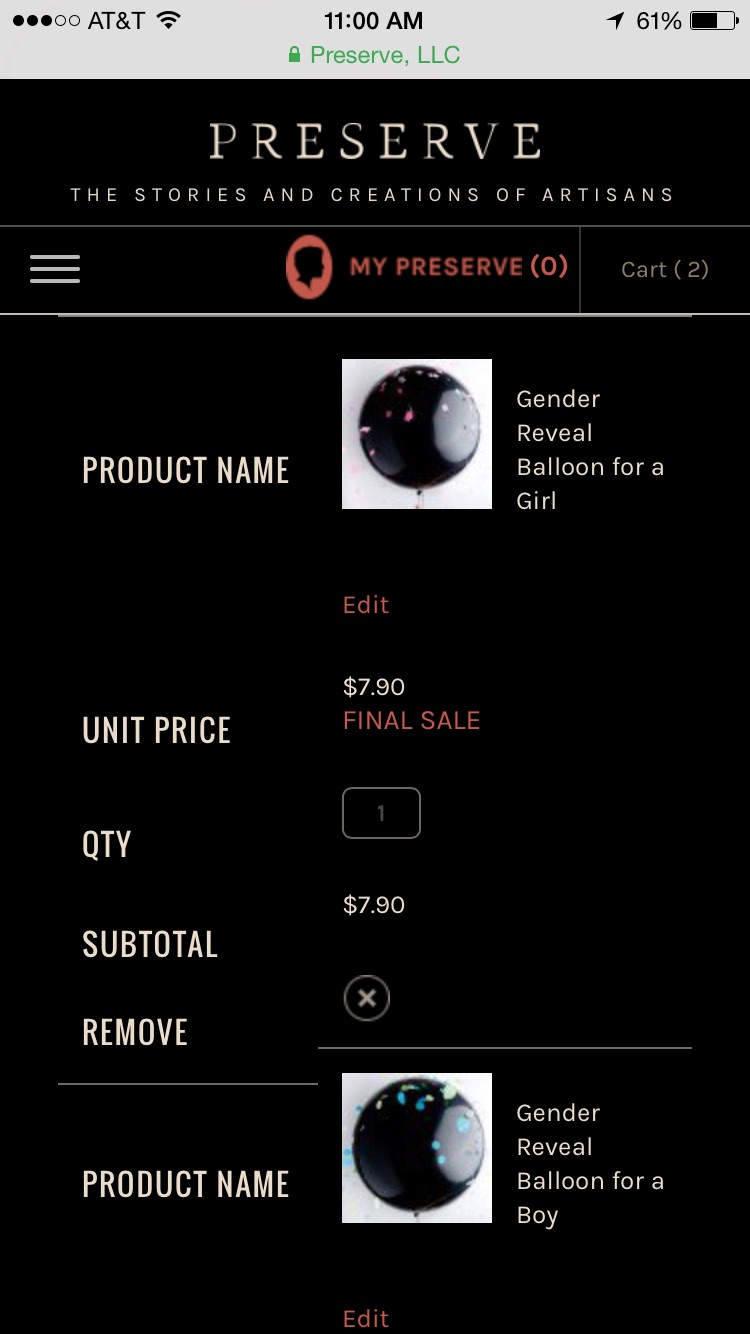Open Gender Reveal Balloon for a Girl image
This screenshot has width=750, height=1334.
tap(417, 434)
